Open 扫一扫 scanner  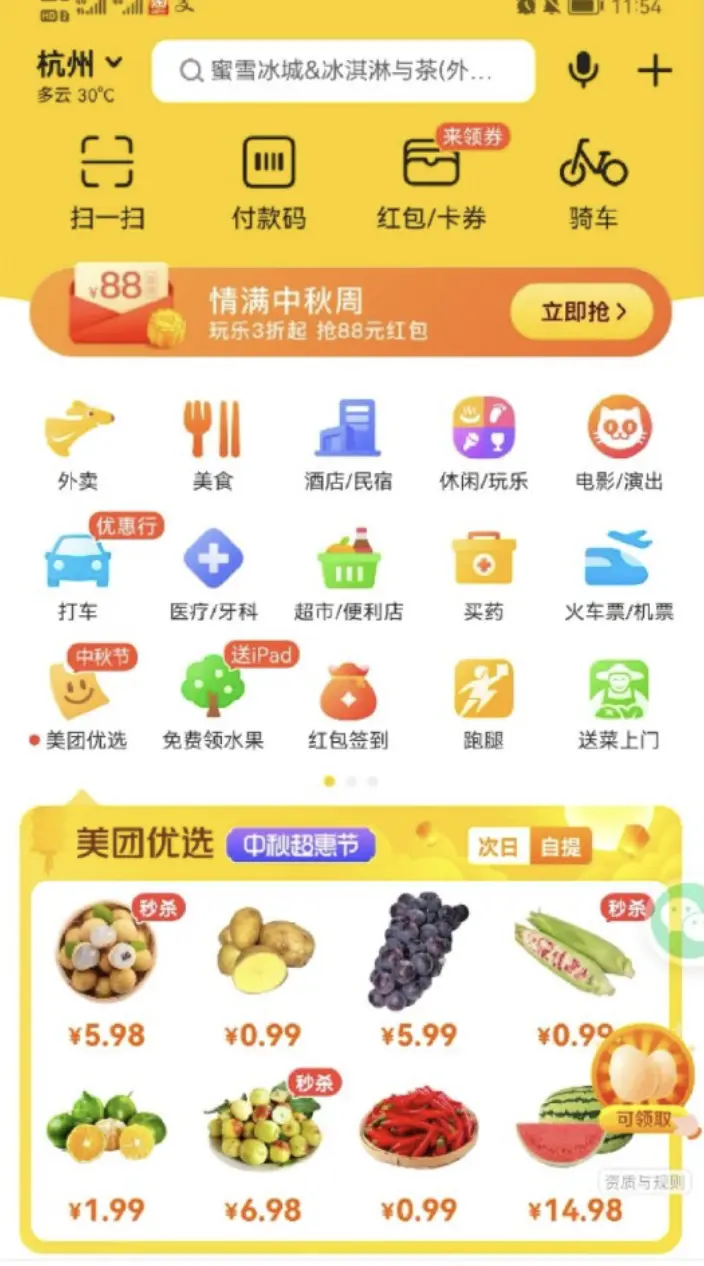click(107, 180)
